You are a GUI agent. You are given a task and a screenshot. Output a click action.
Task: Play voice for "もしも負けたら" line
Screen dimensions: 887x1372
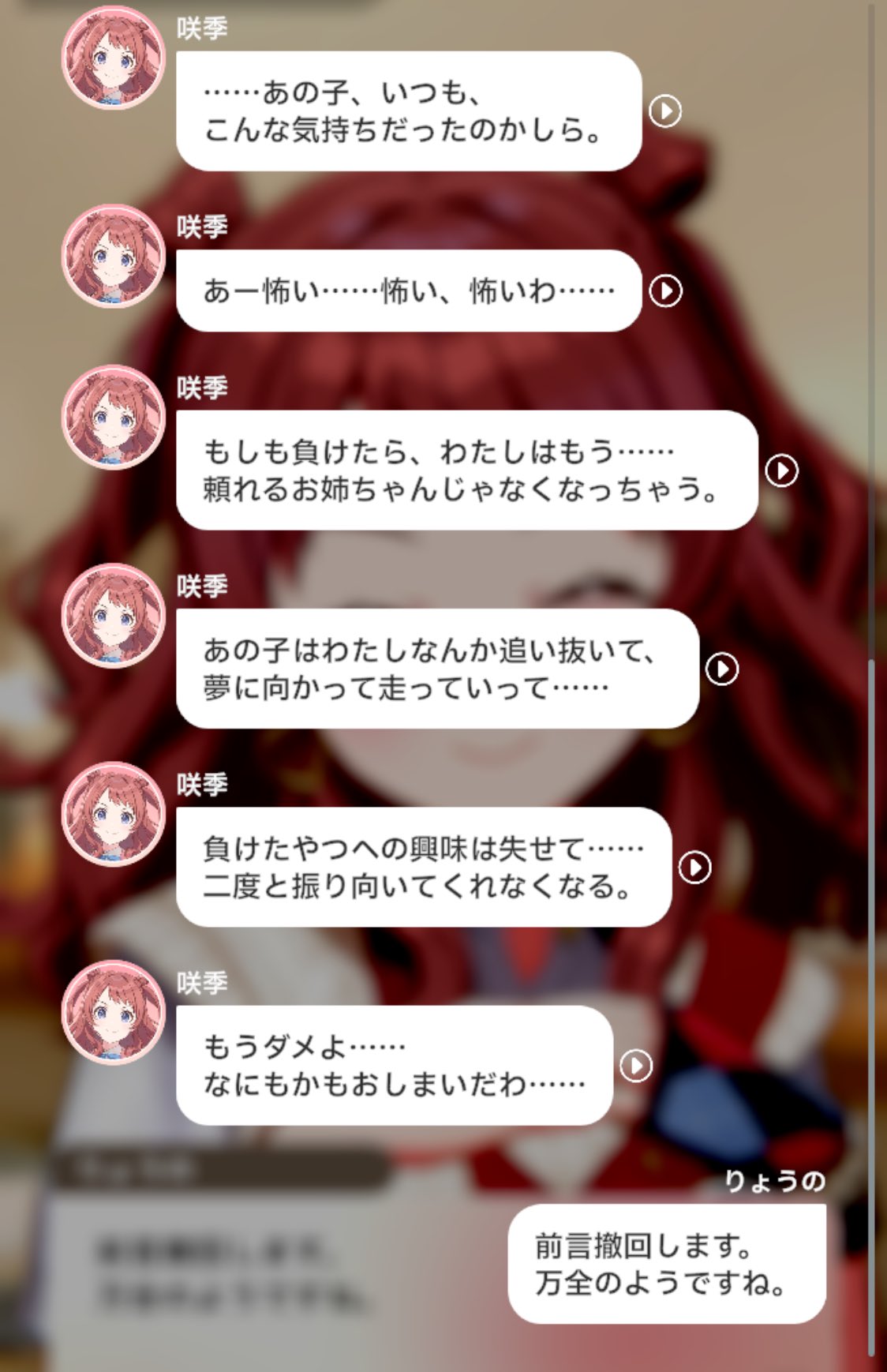(x=781, y=470)
